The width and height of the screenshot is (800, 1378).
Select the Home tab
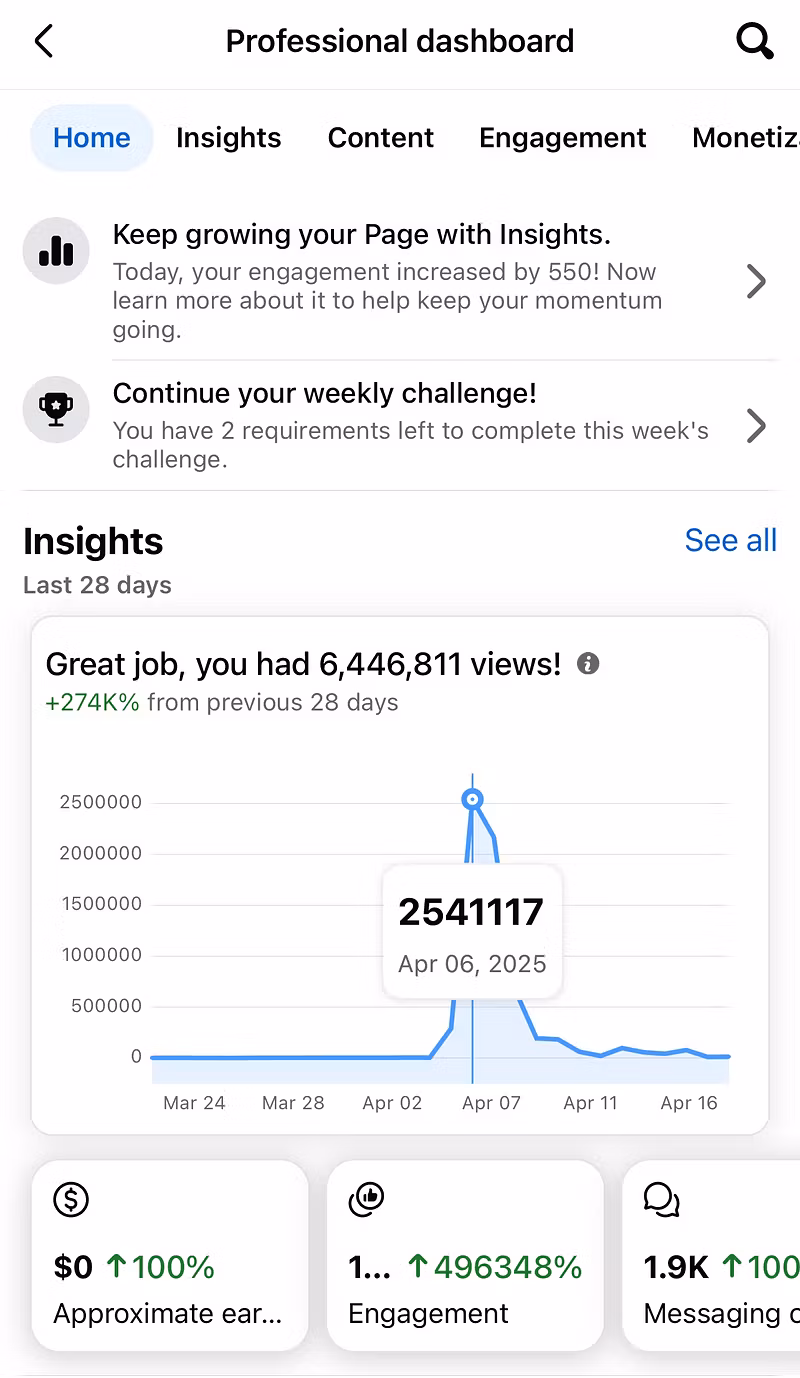tap(92, 138)
